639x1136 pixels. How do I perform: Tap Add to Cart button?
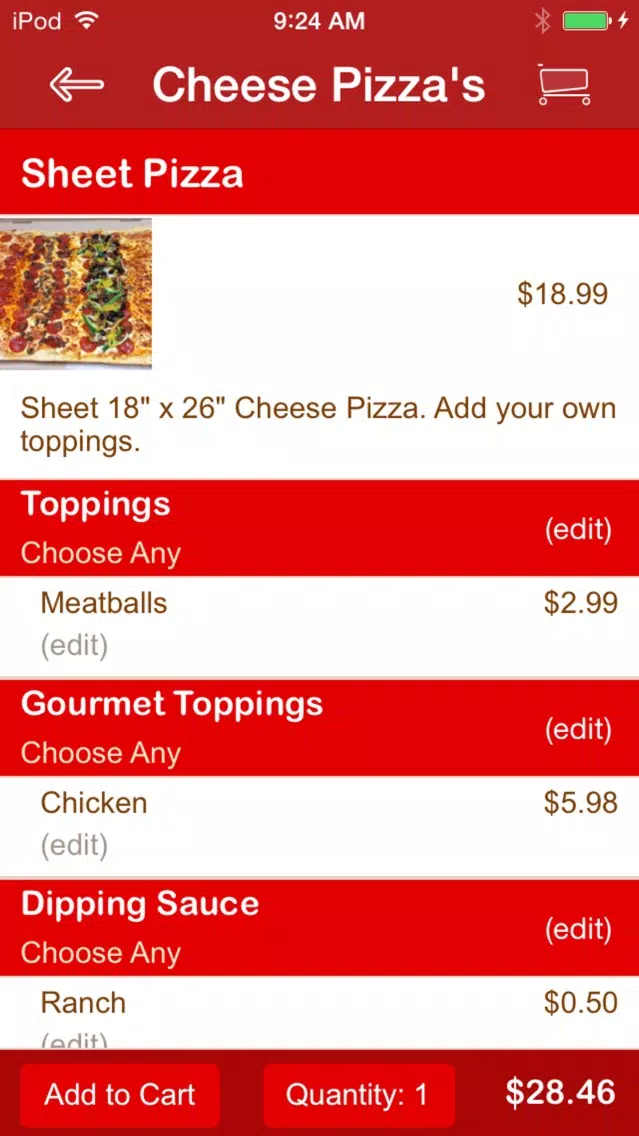coord(120,1094)
